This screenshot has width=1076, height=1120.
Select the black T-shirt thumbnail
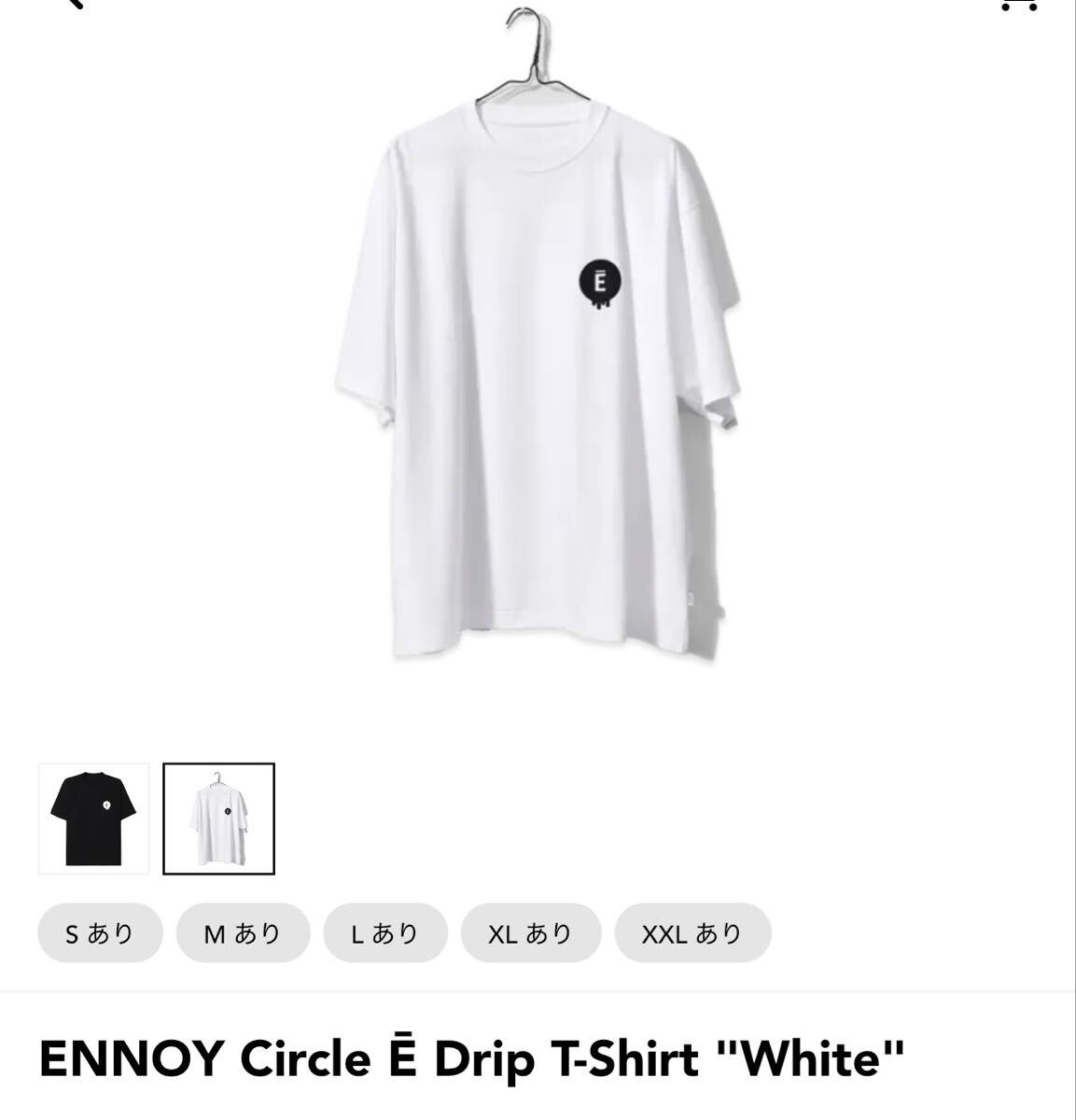coord(93,819)
